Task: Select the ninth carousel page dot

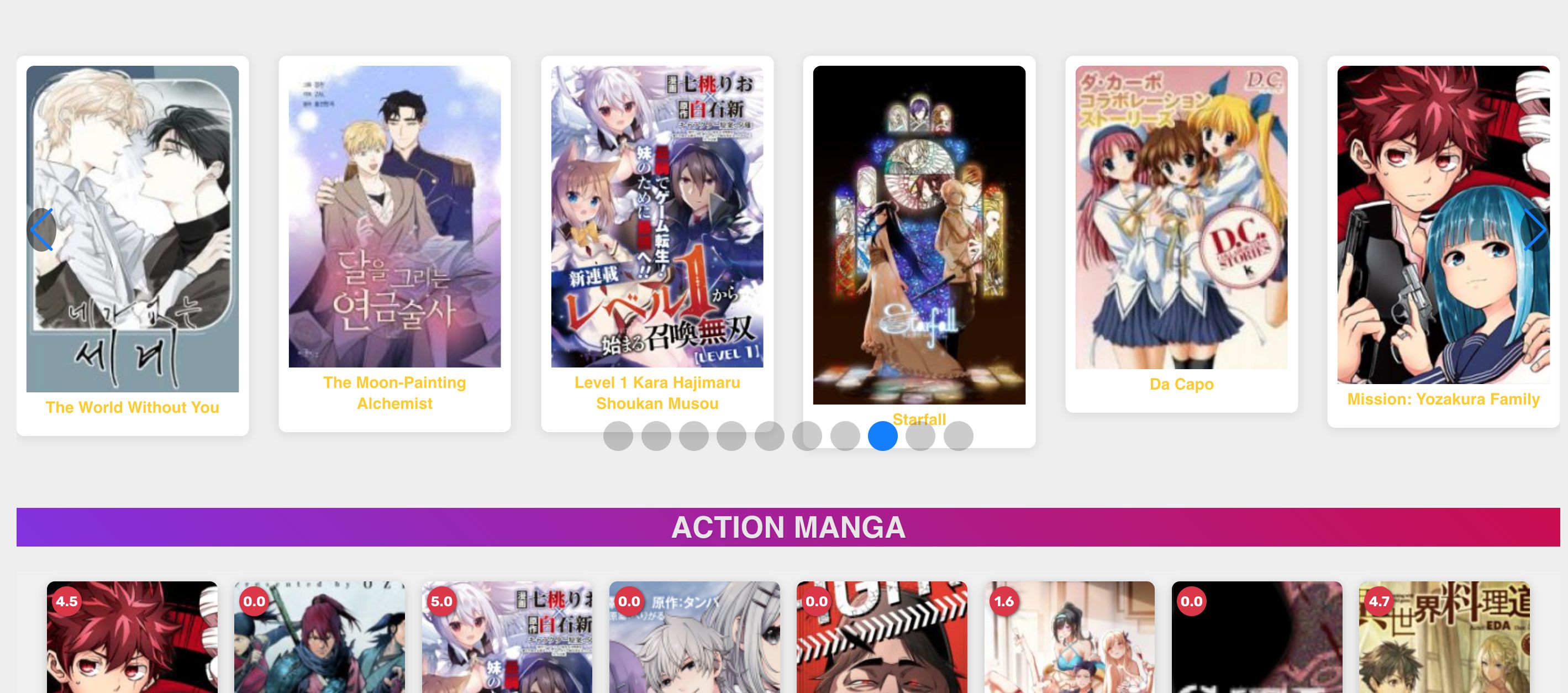Action: coord(920,436)
